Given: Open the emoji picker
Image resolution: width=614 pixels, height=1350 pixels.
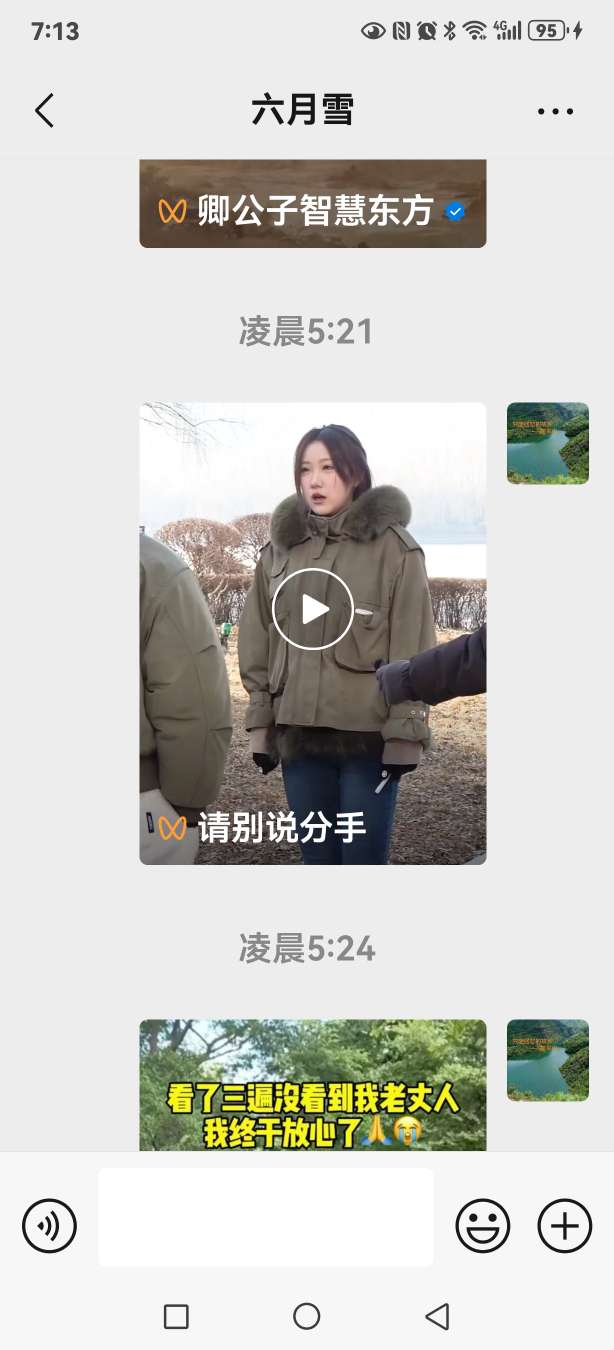Looking at the screenshot, I should [x=482, y=1225].
